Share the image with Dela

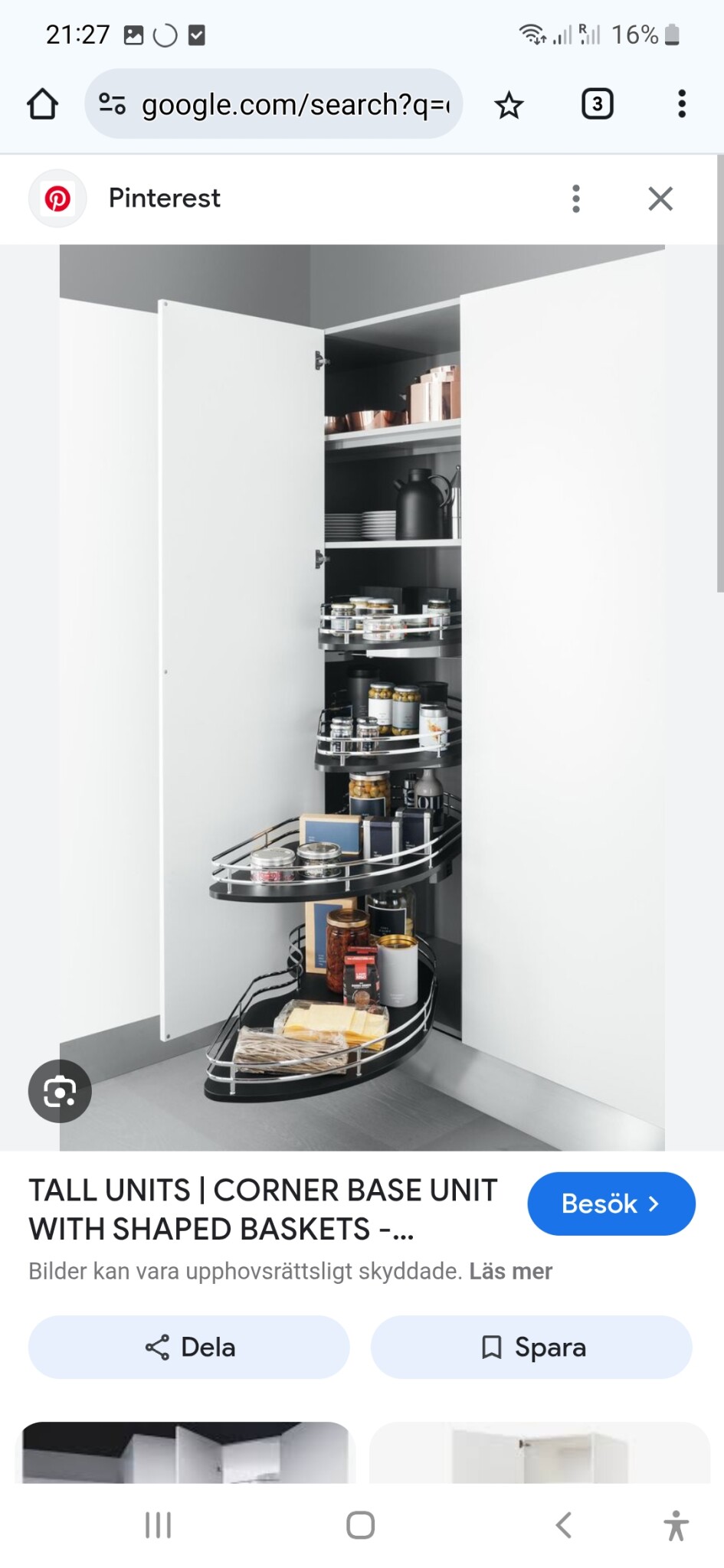point(189,1347)
